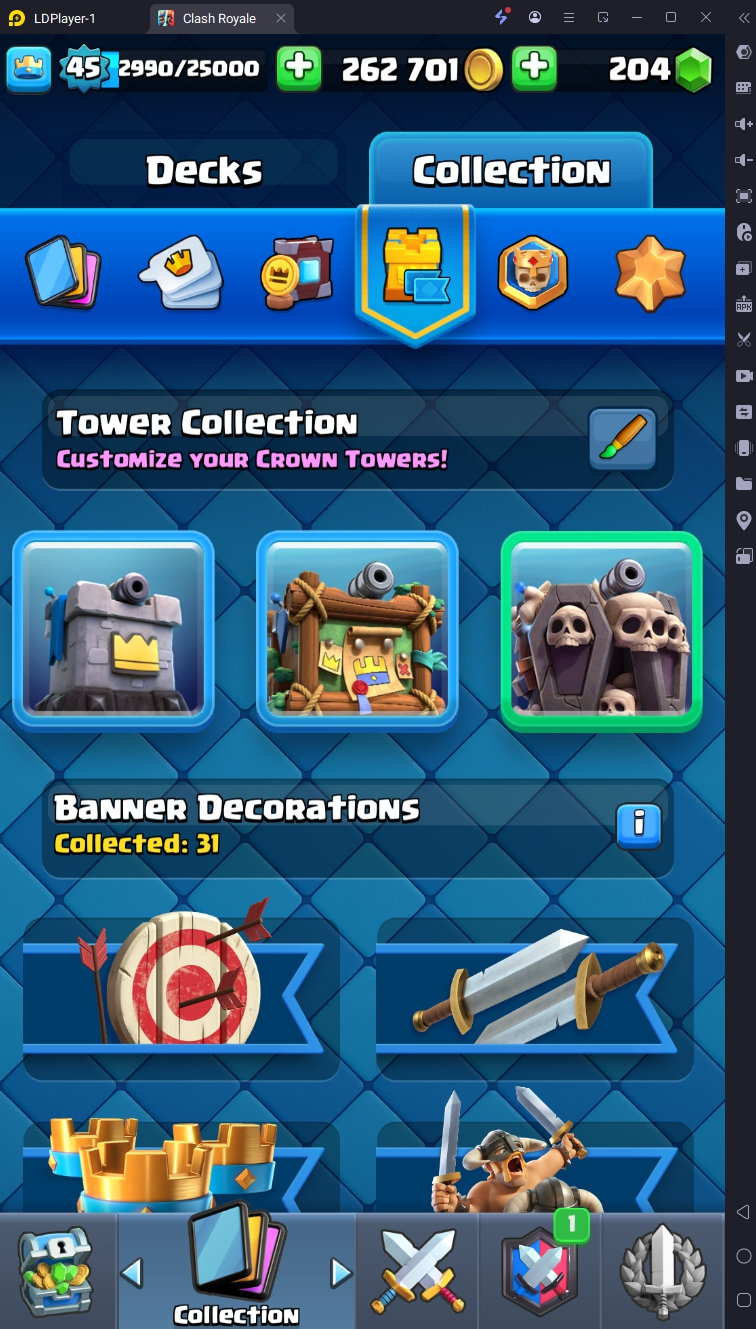Select the default gray stone tower skin
756x1329 pixels.
click(x=113, y=629)
